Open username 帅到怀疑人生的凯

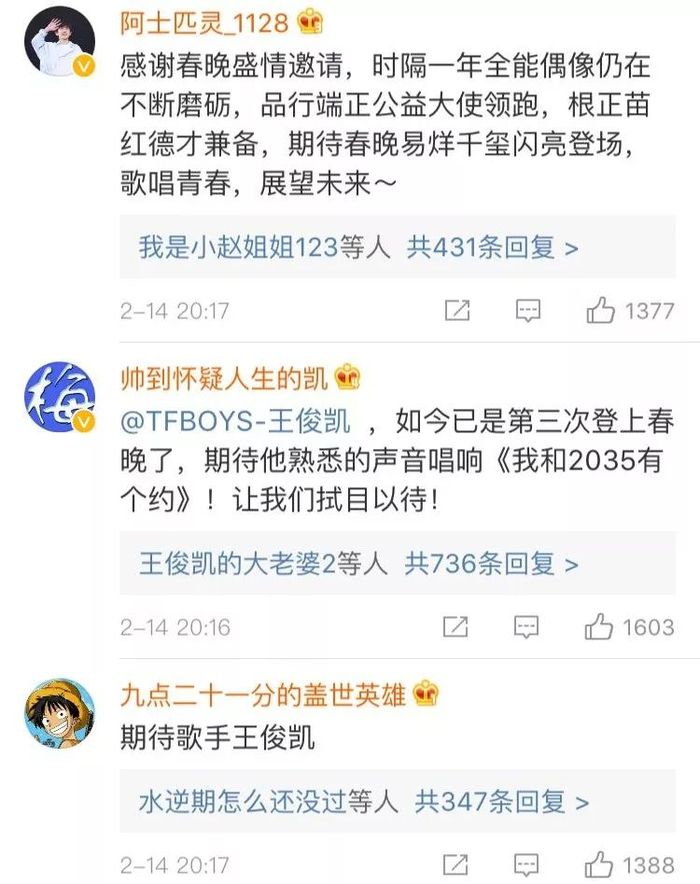[229, 377]
